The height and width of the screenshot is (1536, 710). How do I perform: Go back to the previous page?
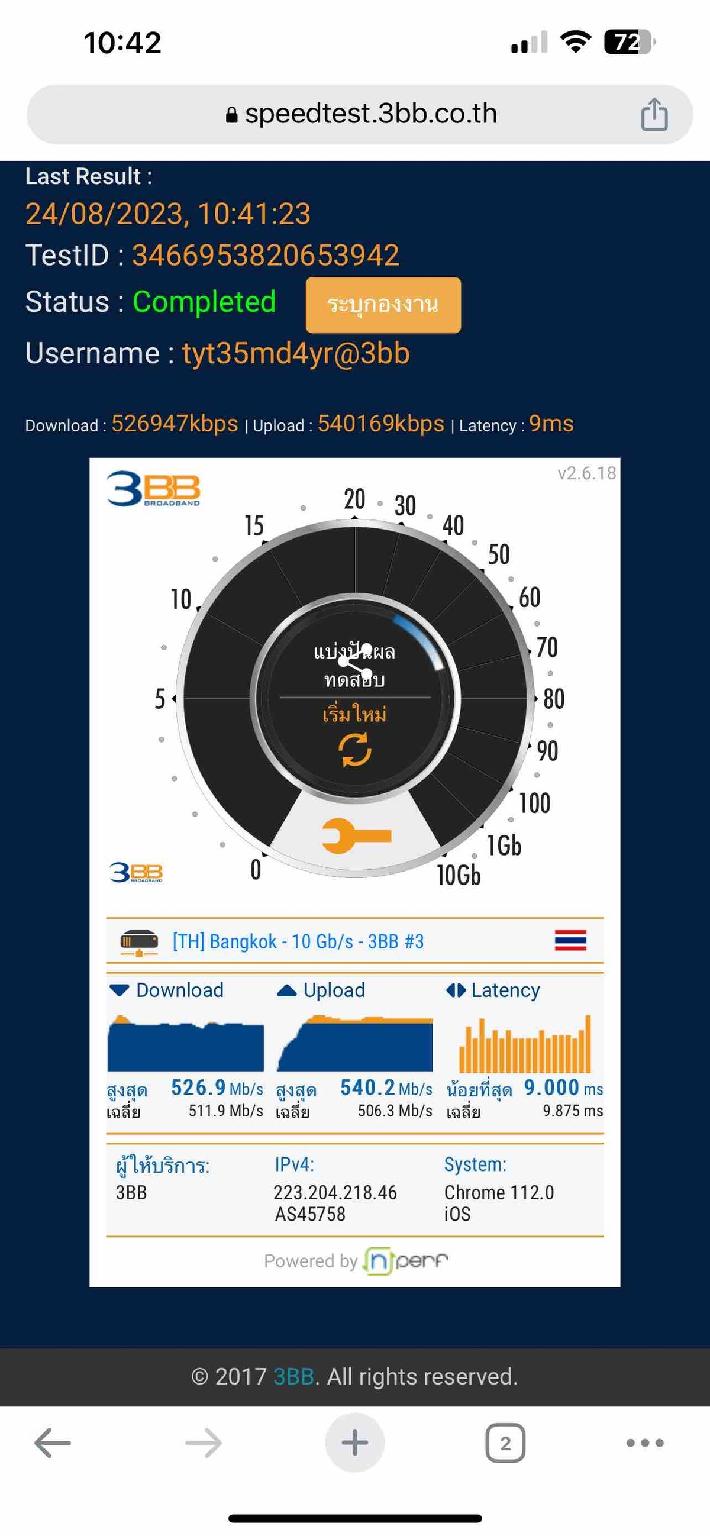[x=53, y=1443]
